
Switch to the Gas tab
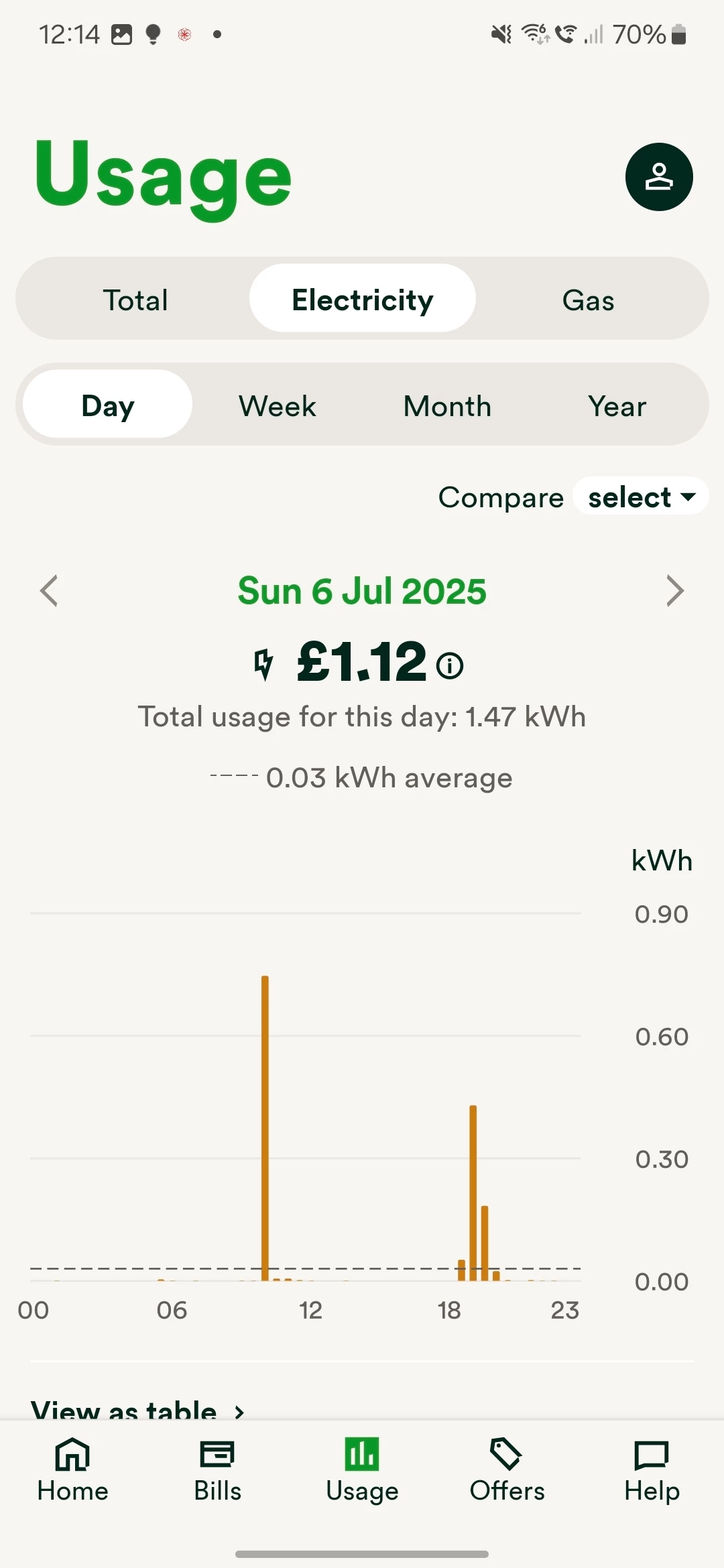pyautogui.click(x=588, y=300)
